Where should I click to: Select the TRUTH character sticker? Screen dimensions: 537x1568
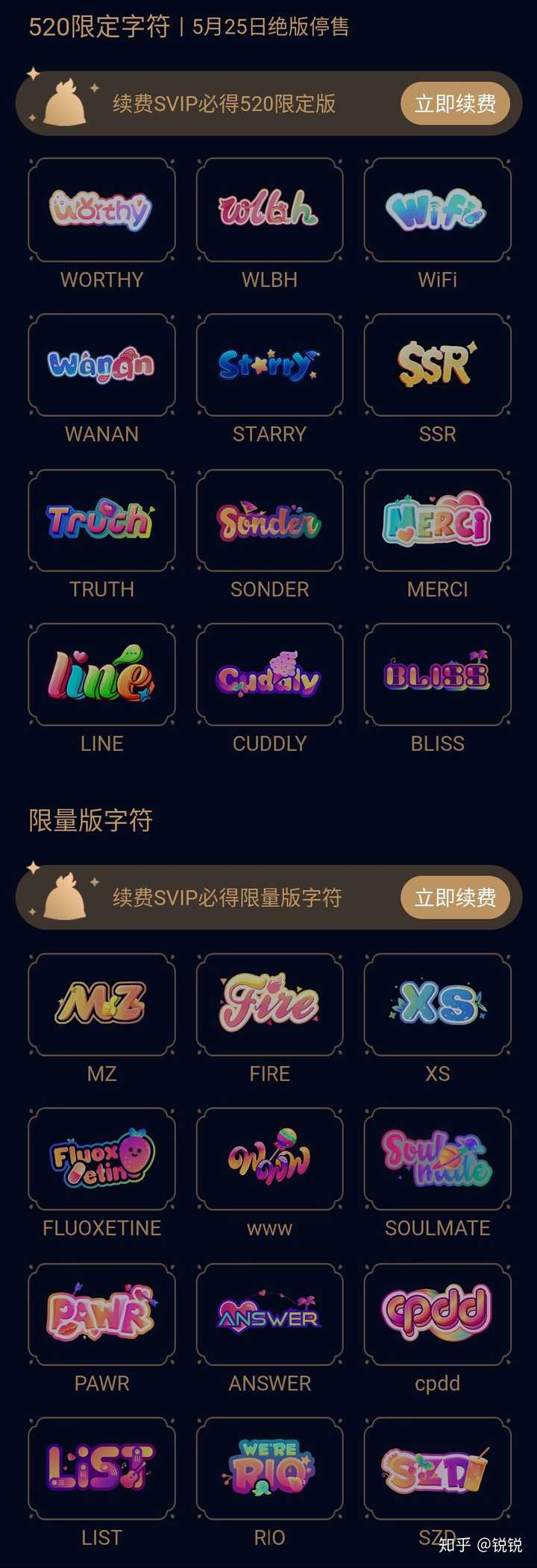click(x=101, y=520)
